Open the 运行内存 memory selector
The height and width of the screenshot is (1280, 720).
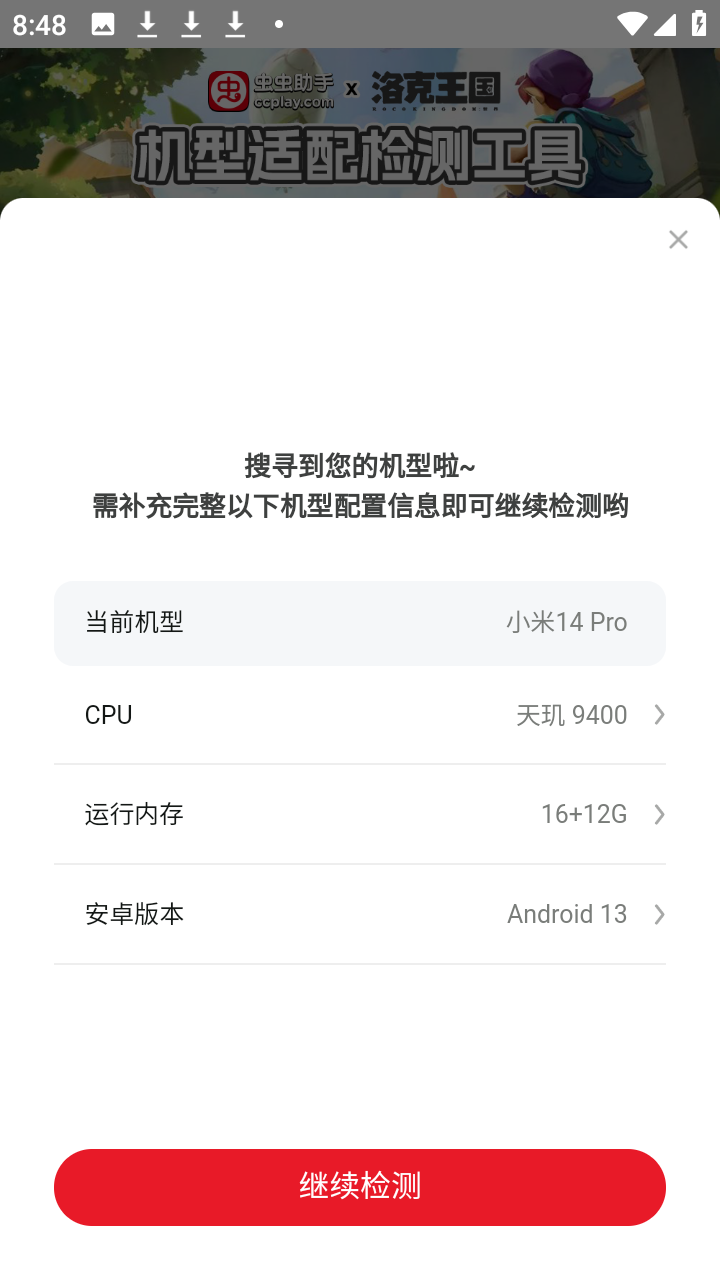(x=360, y=814)
